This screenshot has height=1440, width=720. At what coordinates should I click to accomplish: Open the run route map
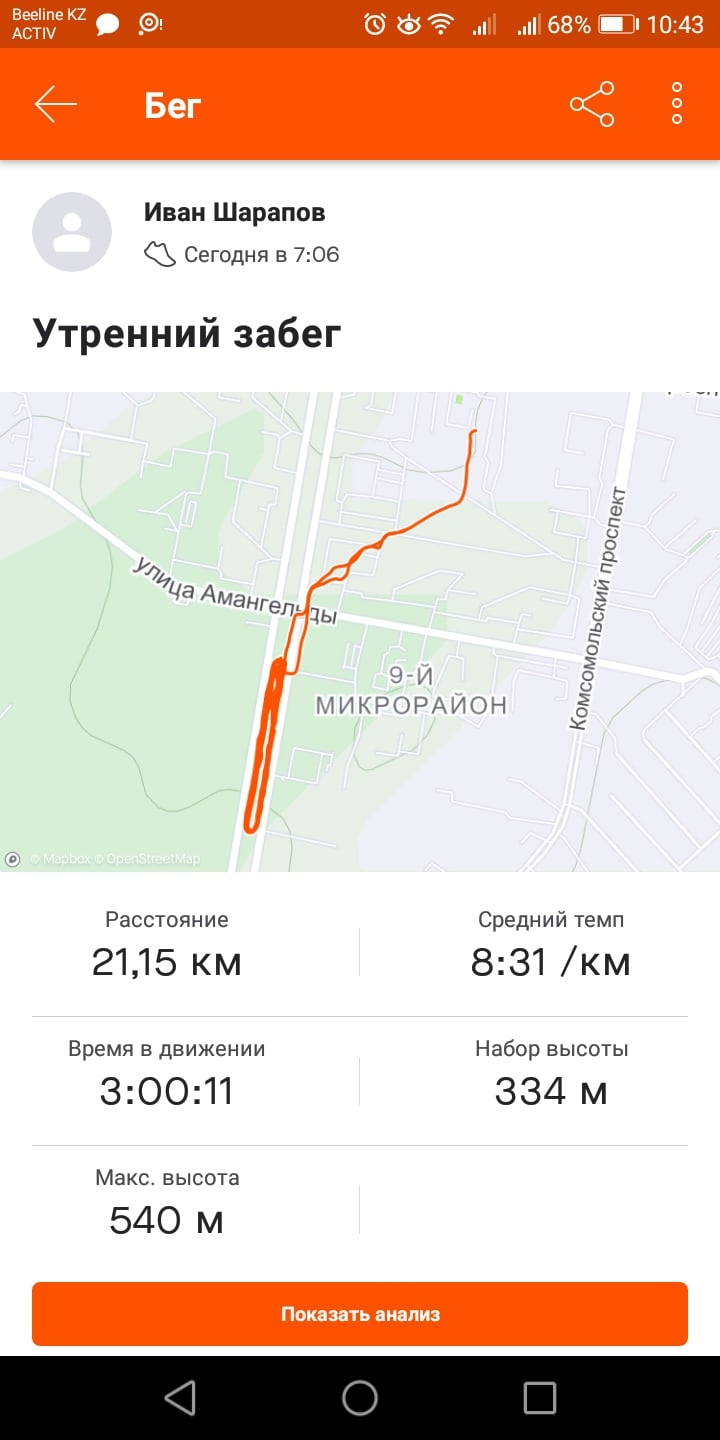pyautogui.click(x=360, y=632)
